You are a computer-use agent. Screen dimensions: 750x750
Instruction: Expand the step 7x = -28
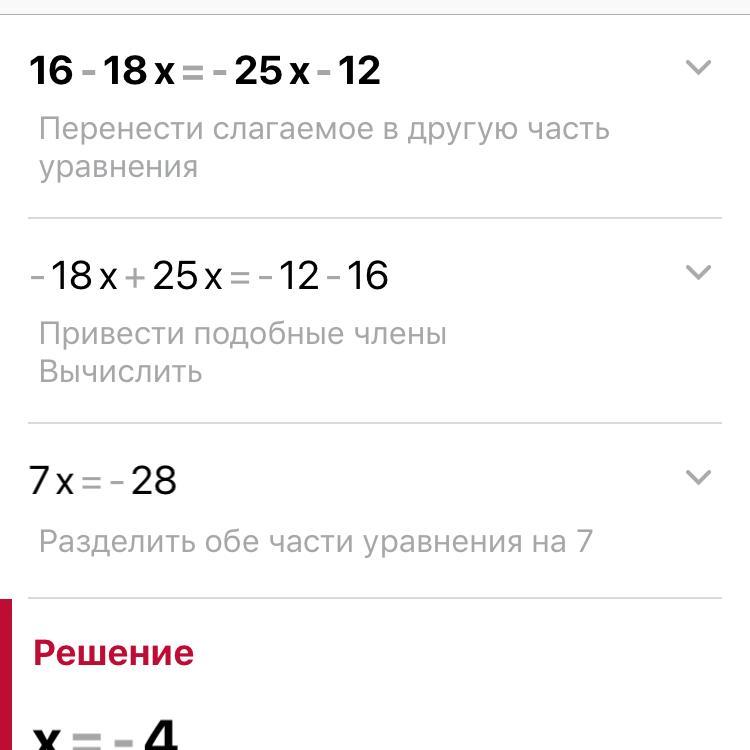point(698,477)
